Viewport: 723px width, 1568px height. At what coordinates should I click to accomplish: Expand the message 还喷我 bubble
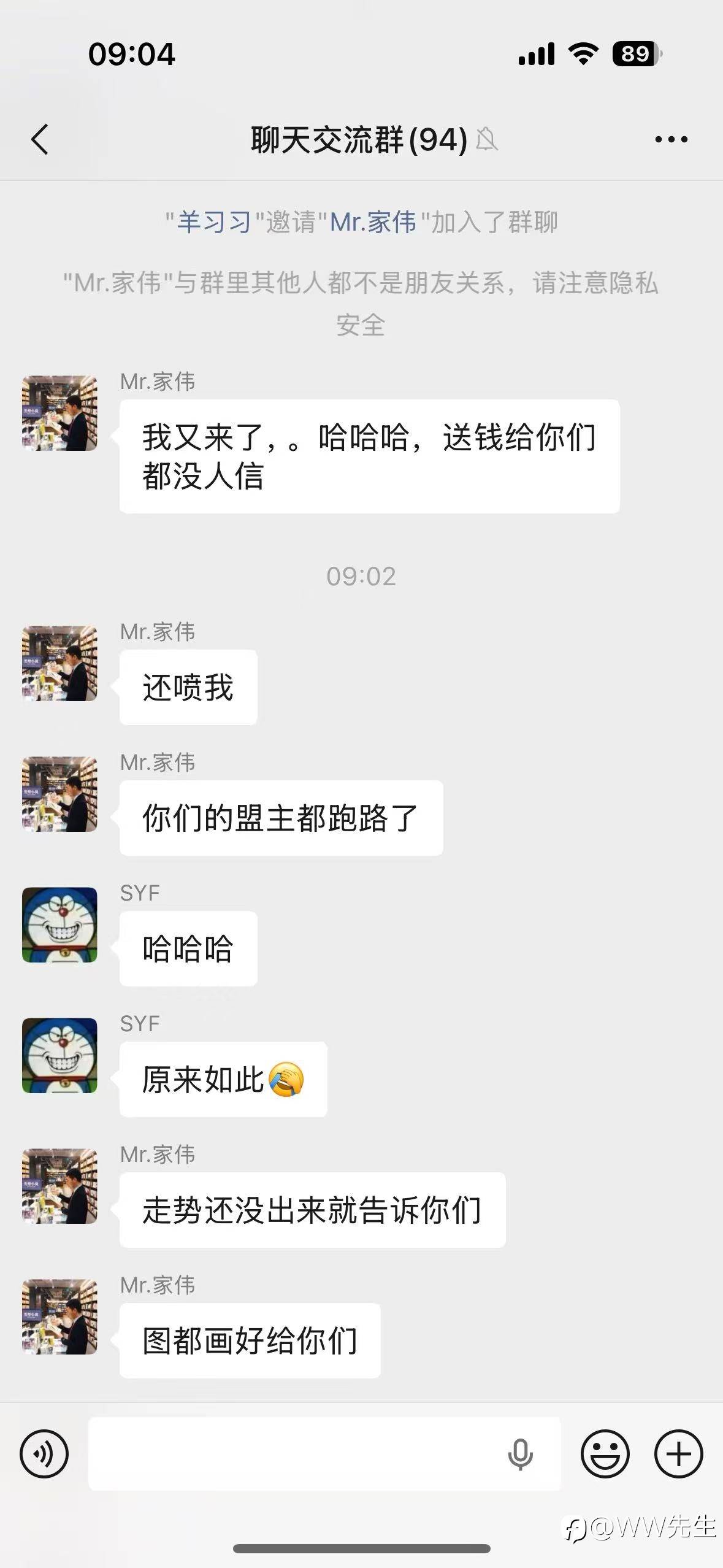[x=188, y=688]
